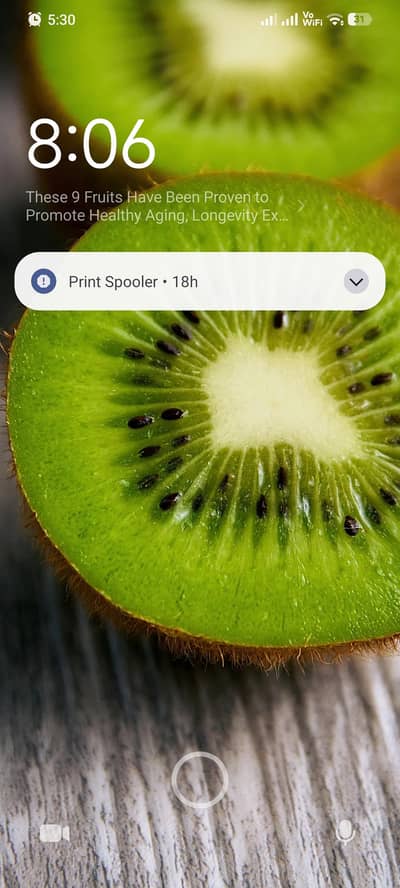Tap the camera shortcut icon
This screenshot has width=400, height=888.
[54, 833]
